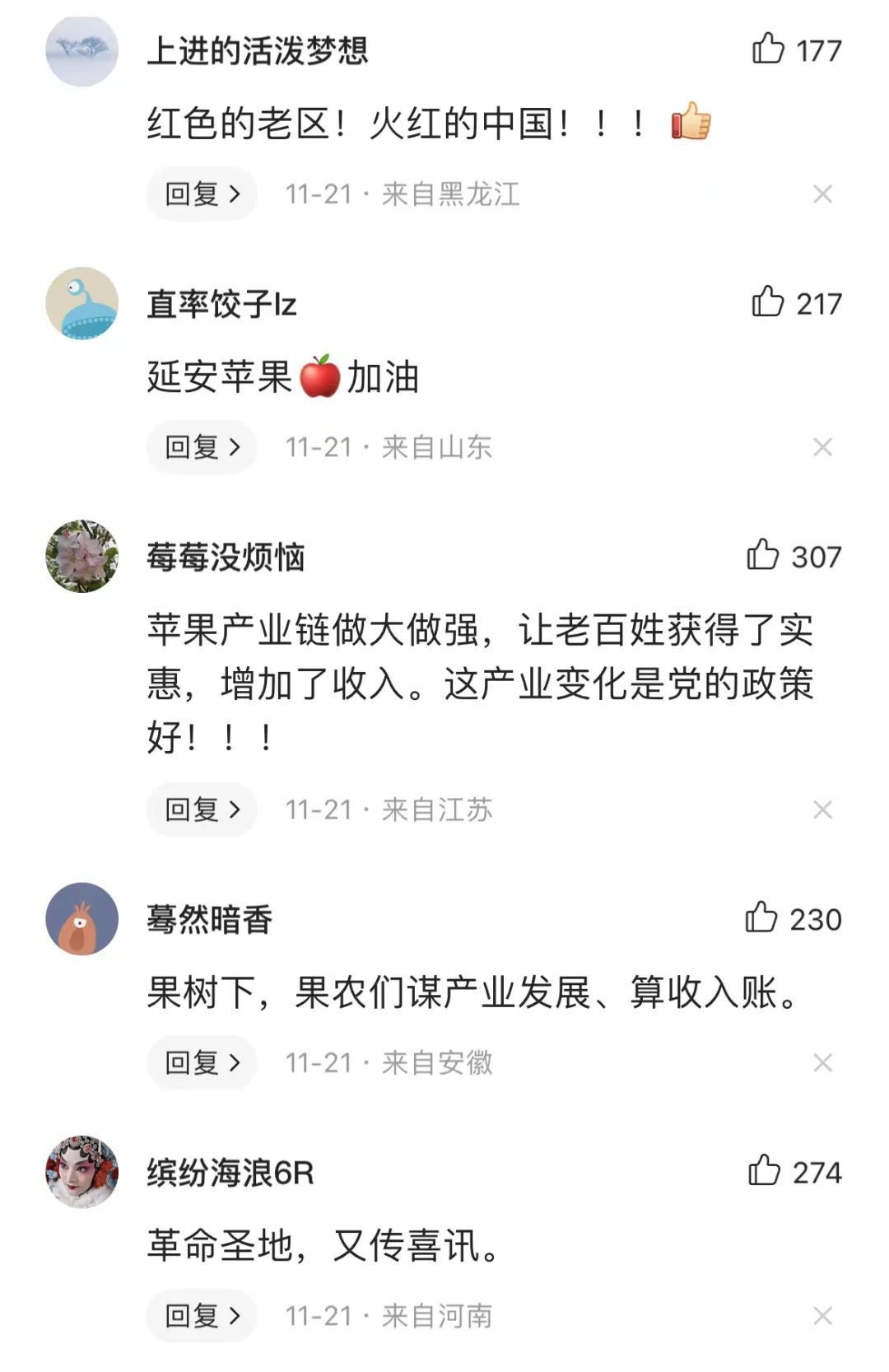Dismiss the comment from 河南
The width and height of the screenshot is (889, 1372).
click(x=822, y=1315)
